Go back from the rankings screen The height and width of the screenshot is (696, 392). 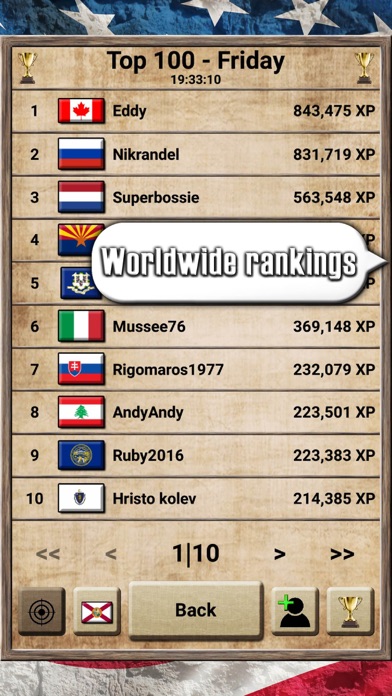(196, 610)
